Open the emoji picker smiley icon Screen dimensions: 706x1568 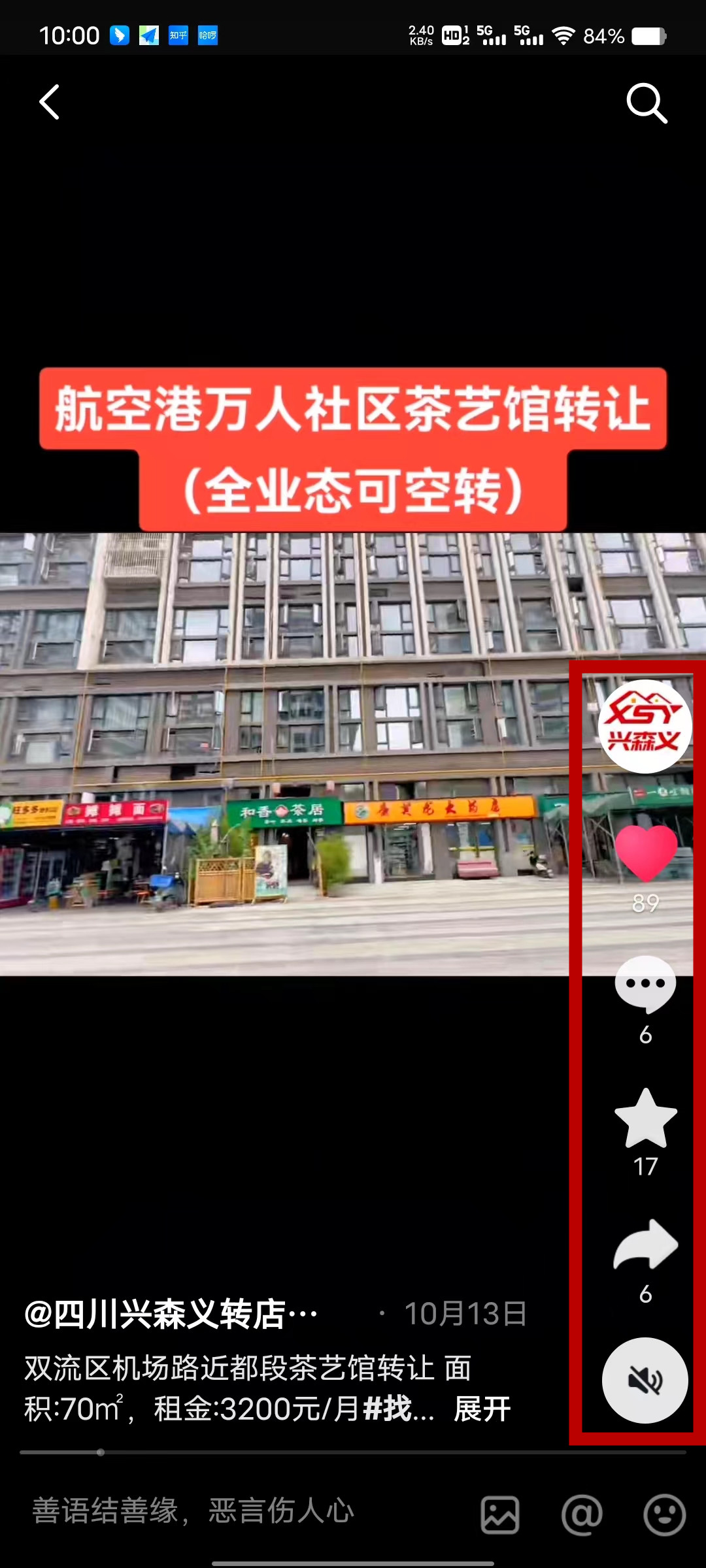pos(664,1514)
